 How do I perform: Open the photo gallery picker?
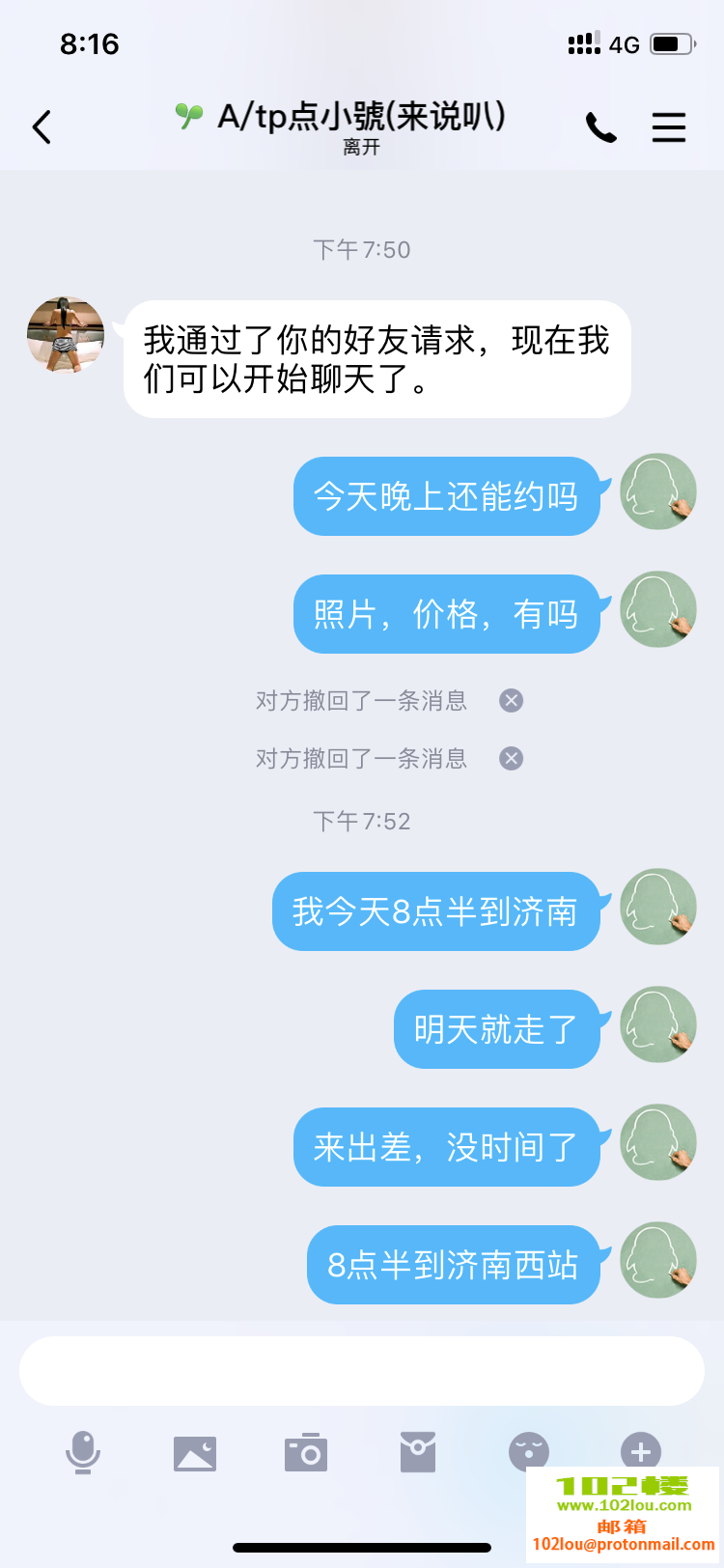(195, 1452)
